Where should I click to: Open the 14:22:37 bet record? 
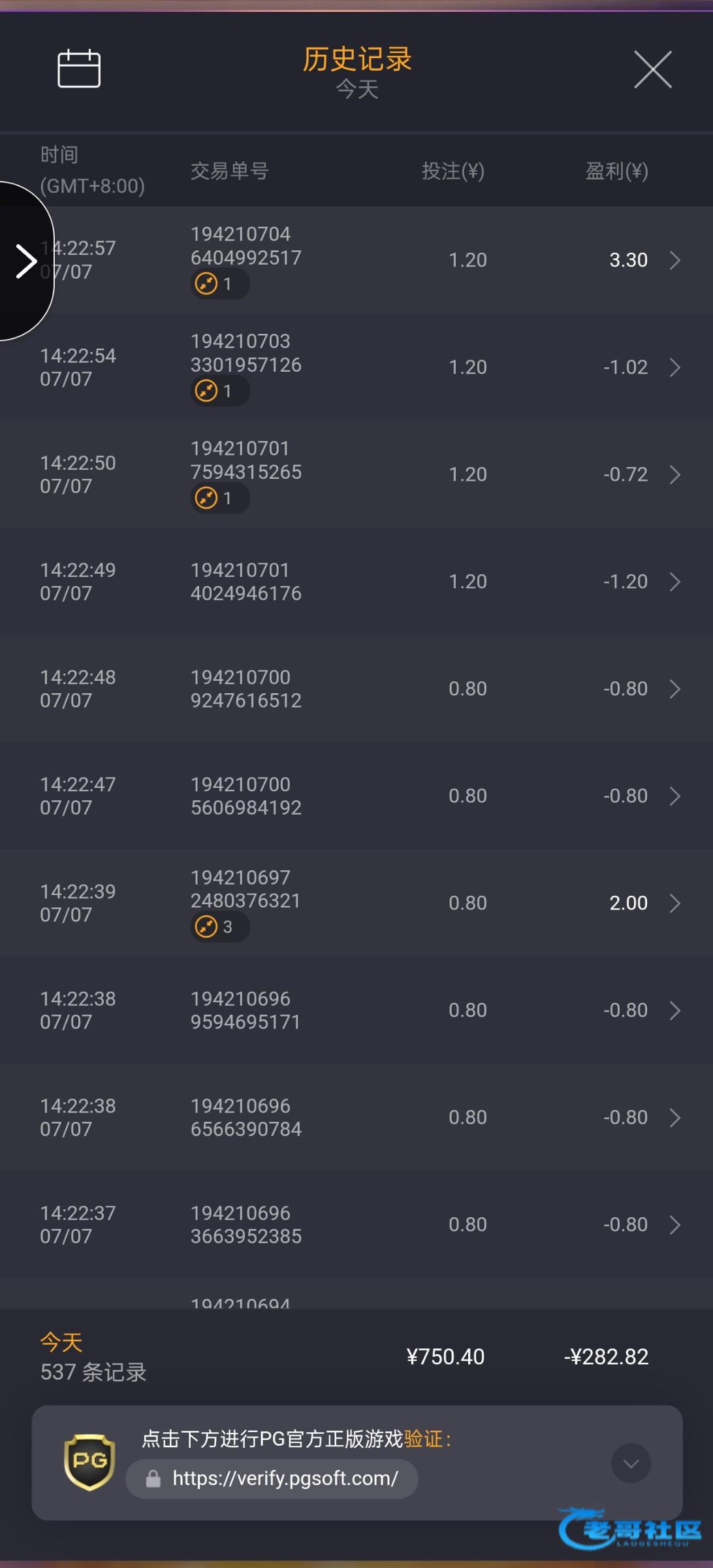[x=356, y=1224]
